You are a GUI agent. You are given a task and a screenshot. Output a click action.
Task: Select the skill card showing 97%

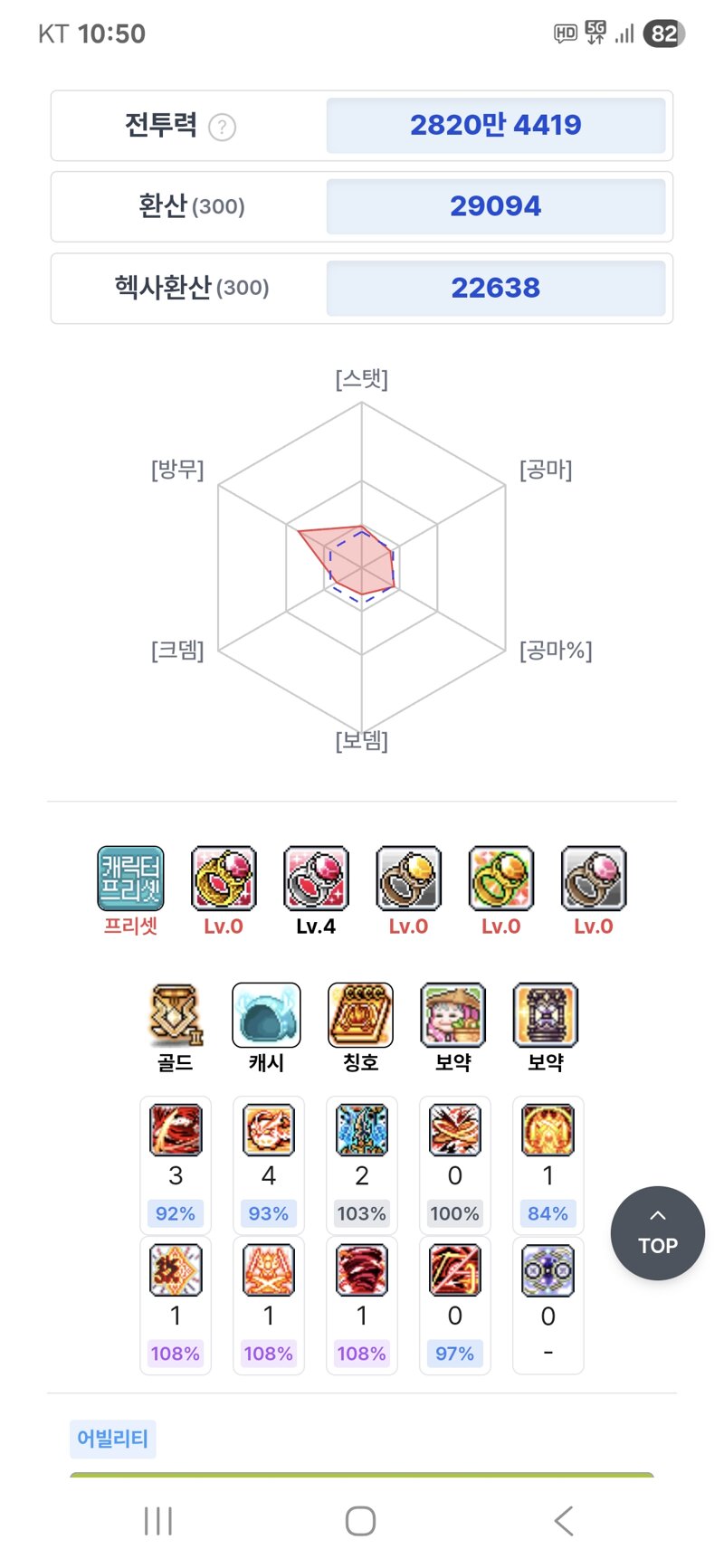[x=455, y=1306]
